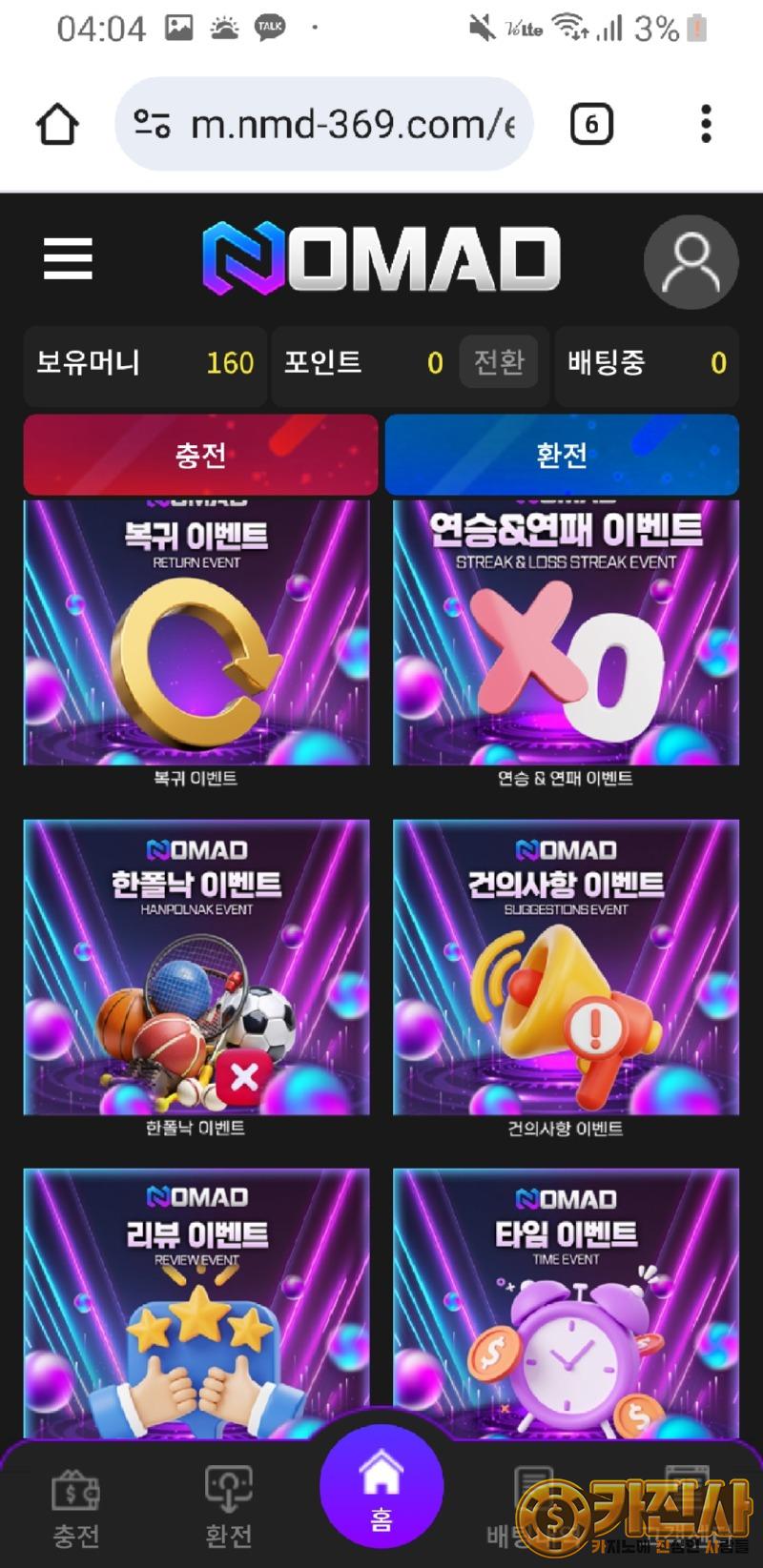Tap the red 충전 button

(200, 455)
